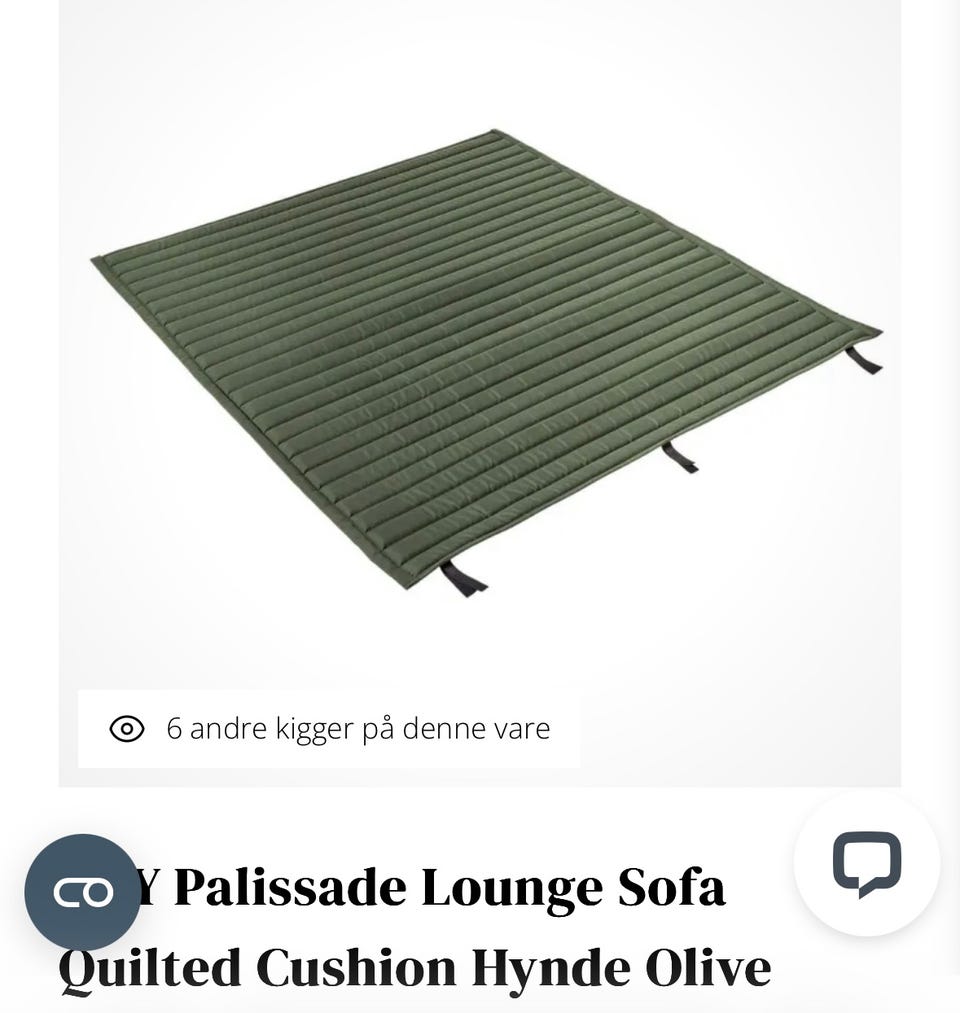This screenshot has width=960, height=1013.
Task: Click the share icon overlapping the headline
Action: coord(83,890)
